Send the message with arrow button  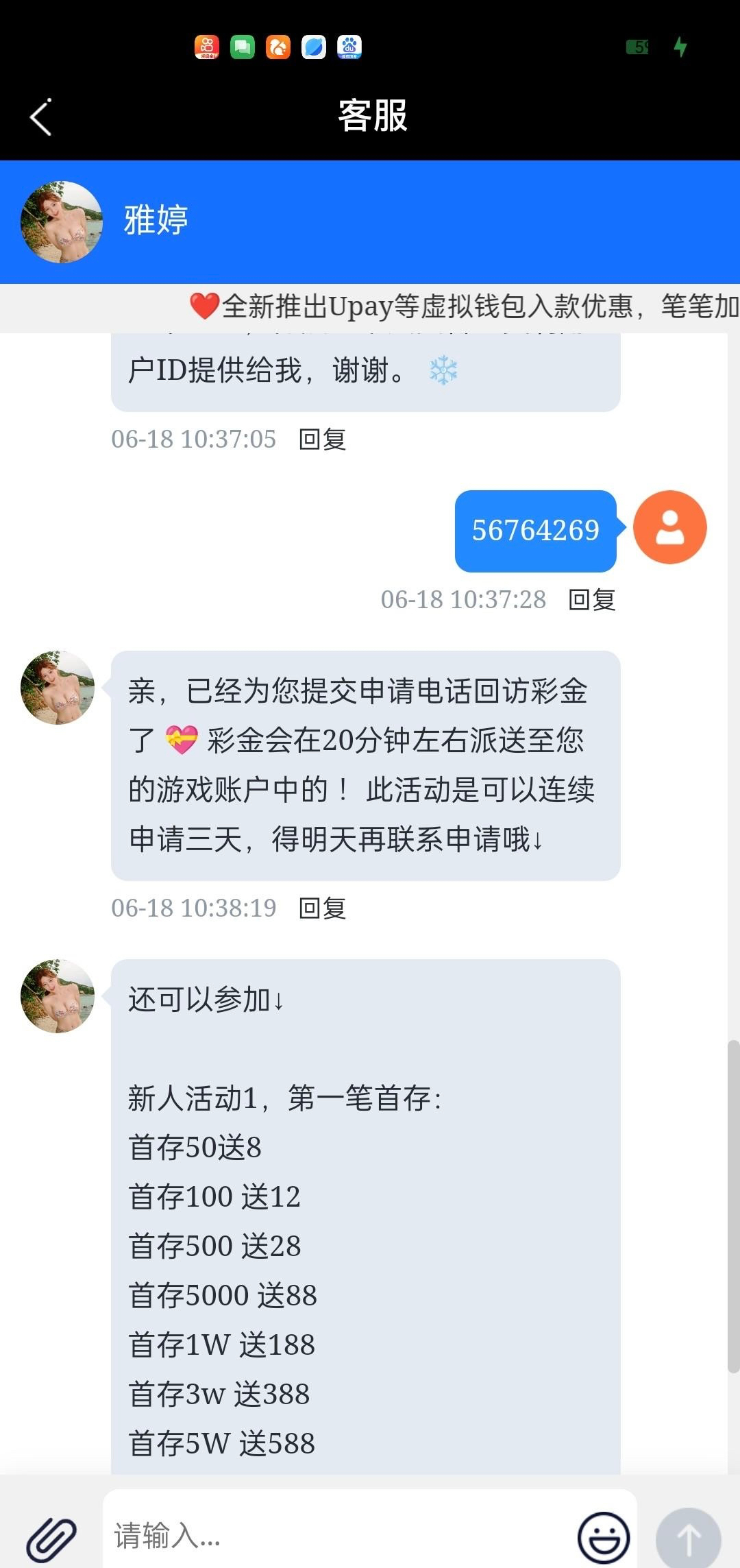click(x=688, y=1538)
